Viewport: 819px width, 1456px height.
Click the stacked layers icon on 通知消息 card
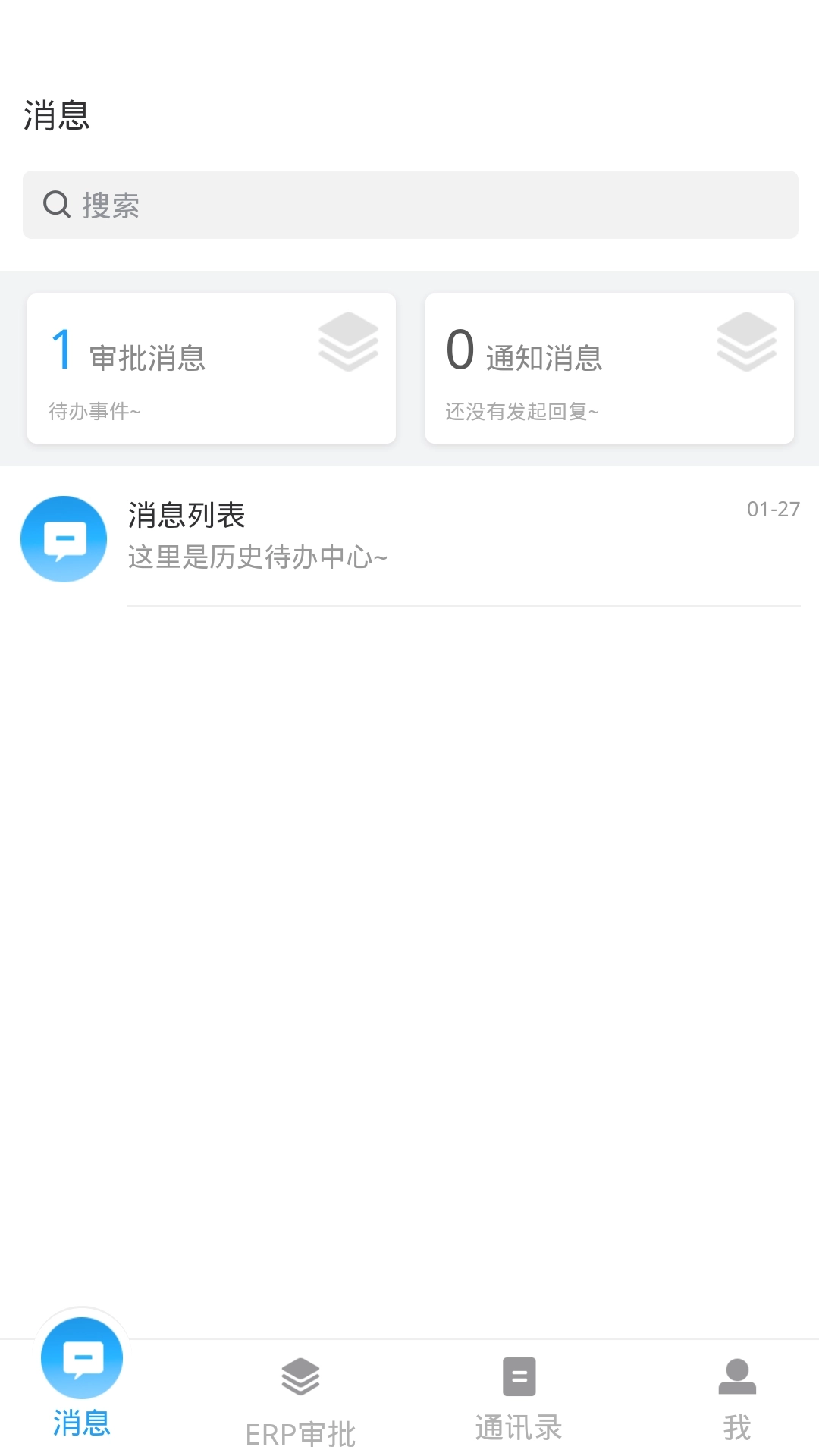pyautogui.click(x=747, y=341)
